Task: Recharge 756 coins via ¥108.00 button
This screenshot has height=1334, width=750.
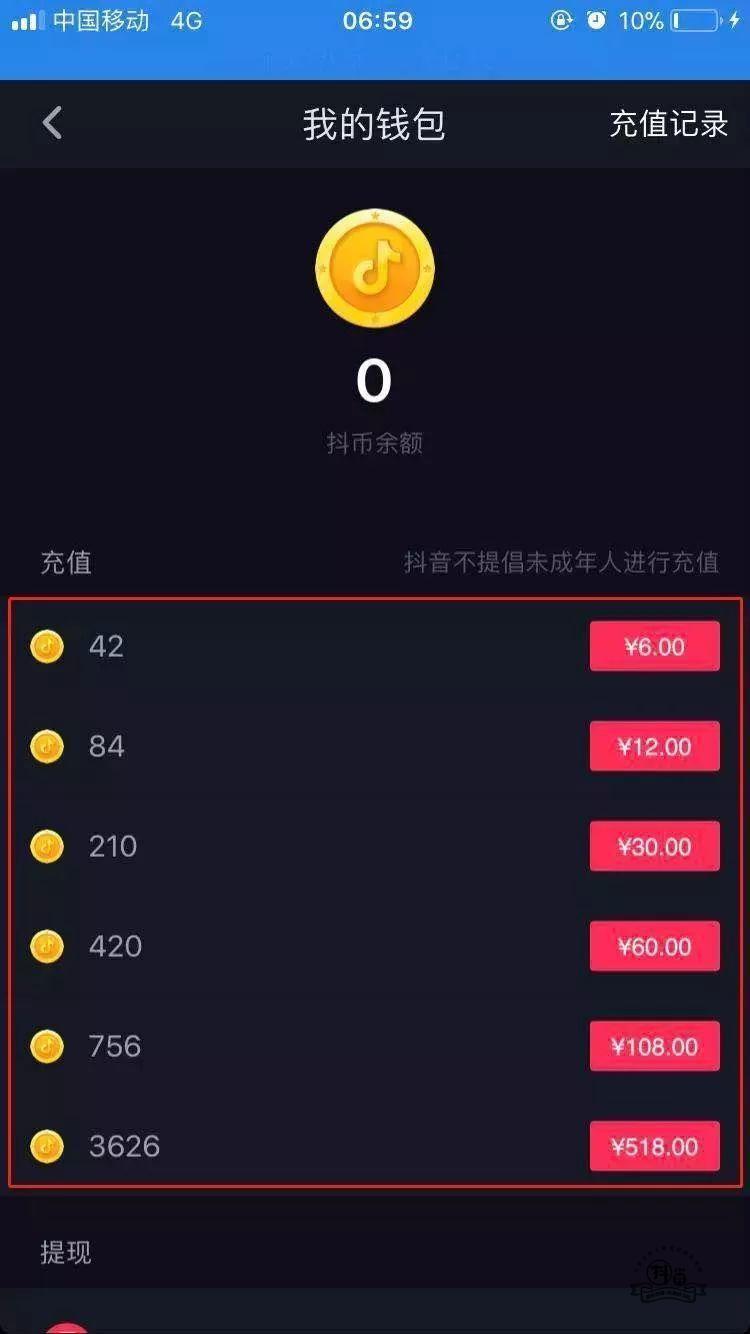Action: 654,1046
